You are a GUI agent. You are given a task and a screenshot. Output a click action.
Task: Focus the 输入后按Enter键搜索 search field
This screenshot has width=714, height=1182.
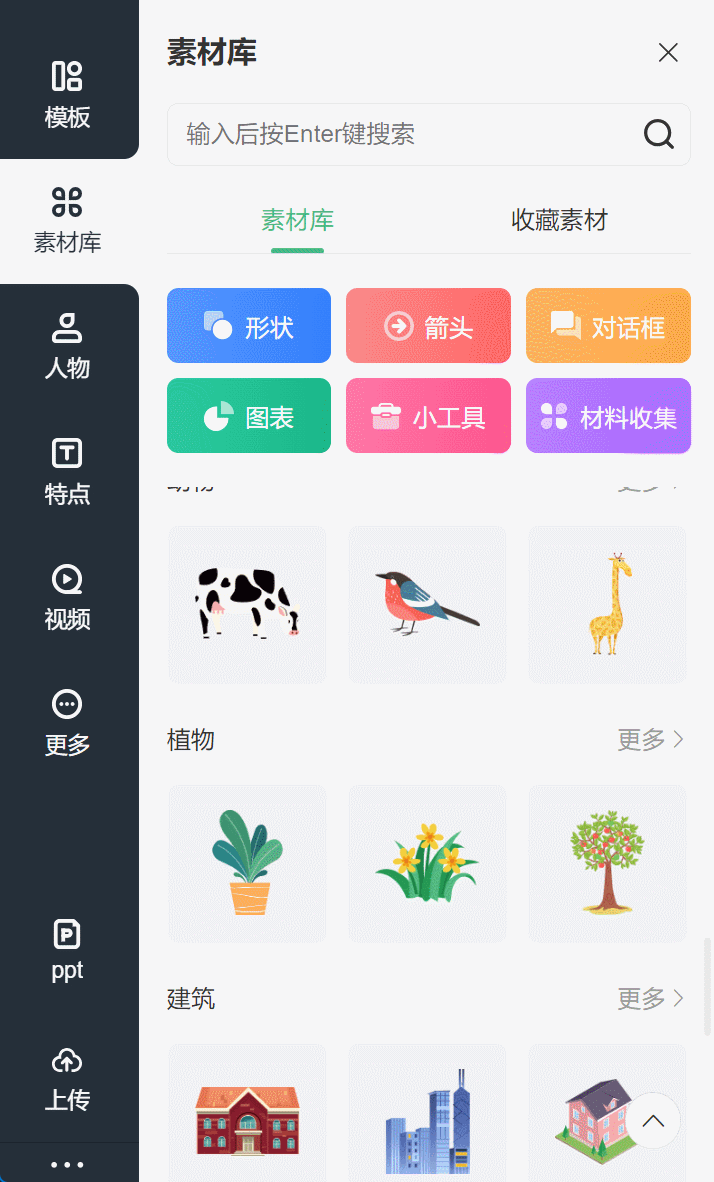(x=428, y=134)
